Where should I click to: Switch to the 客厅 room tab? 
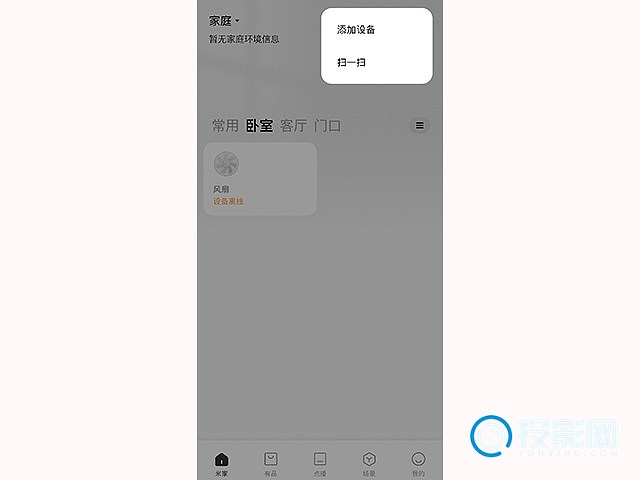tap(293, 126)
